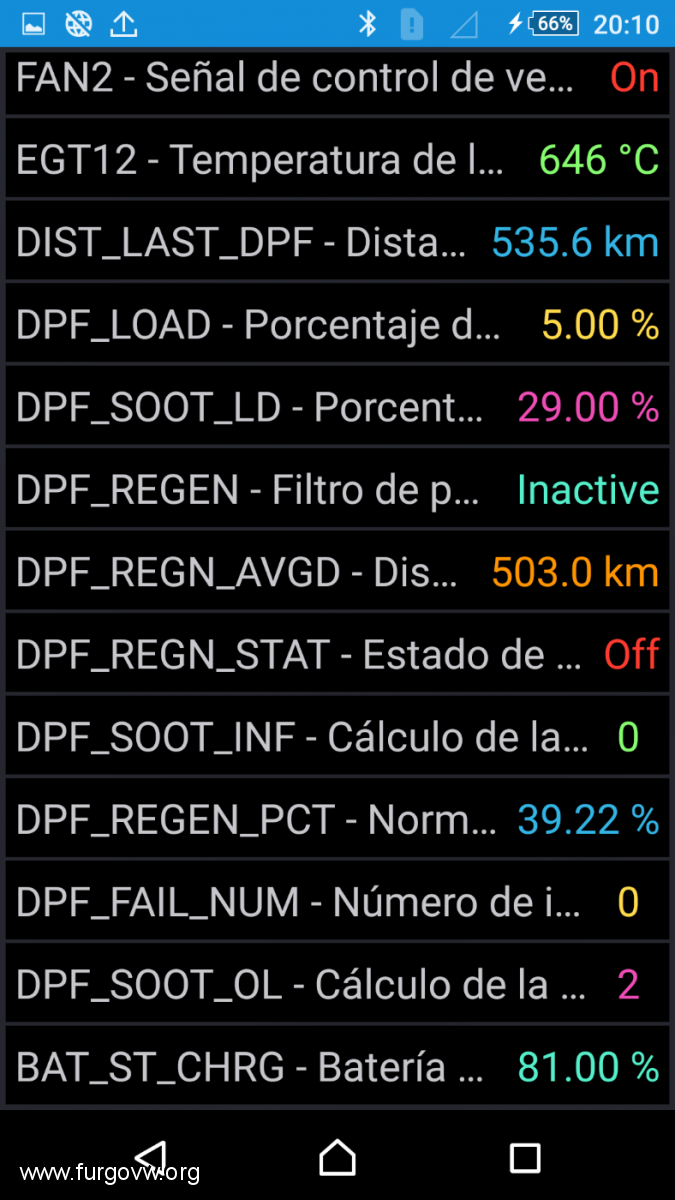Open the DPF_REGN_AVGD row
The image size is (675, 1200).
click(x=337, y=572)
